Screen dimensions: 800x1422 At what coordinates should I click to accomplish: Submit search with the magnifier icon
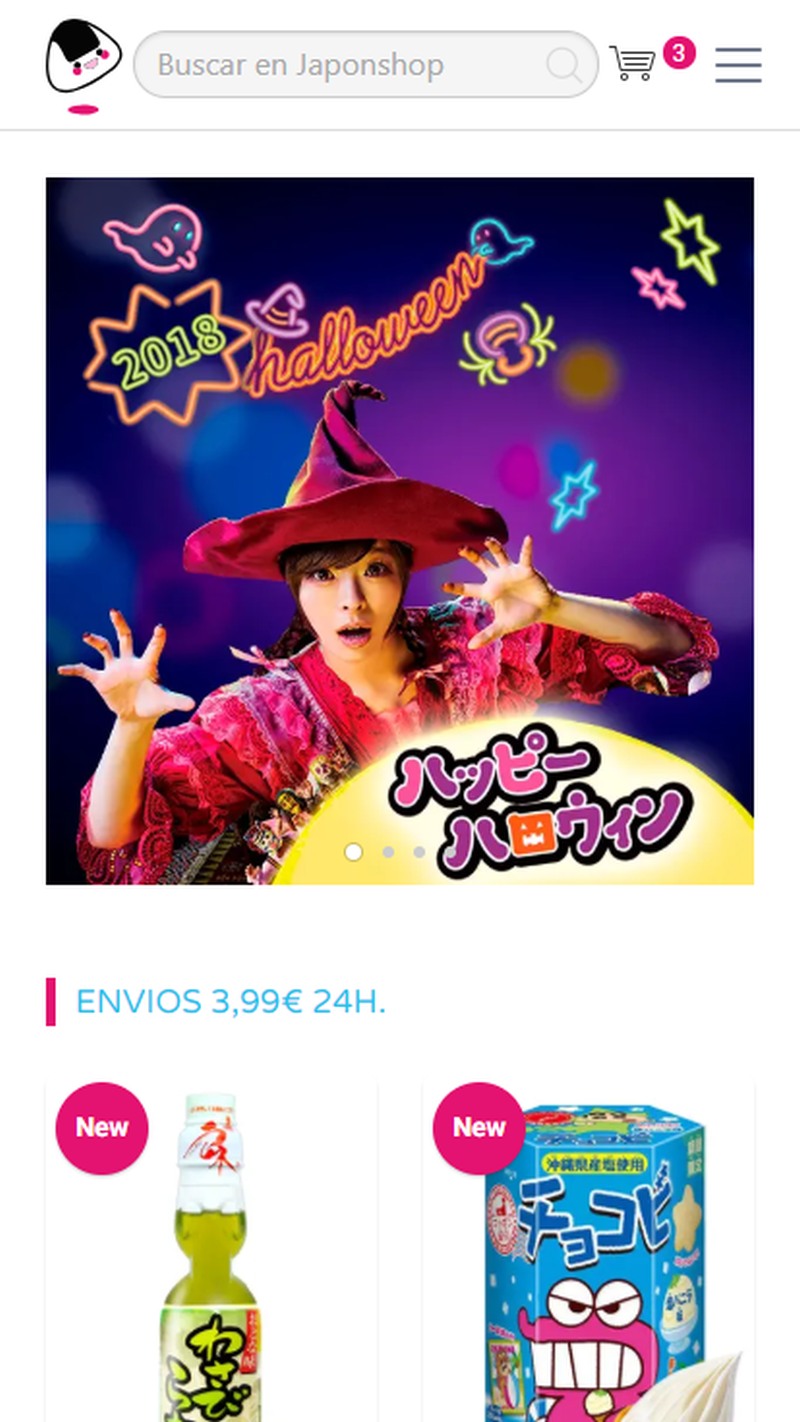564,66
